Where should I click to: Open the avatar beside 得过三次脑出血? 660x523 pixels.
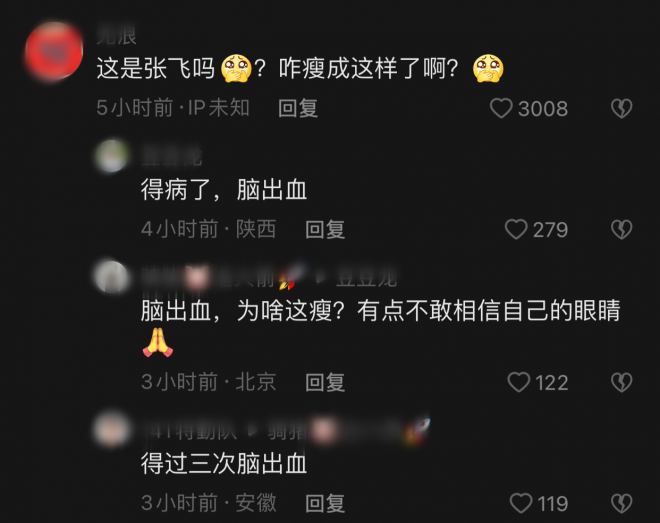click(112, 429)
